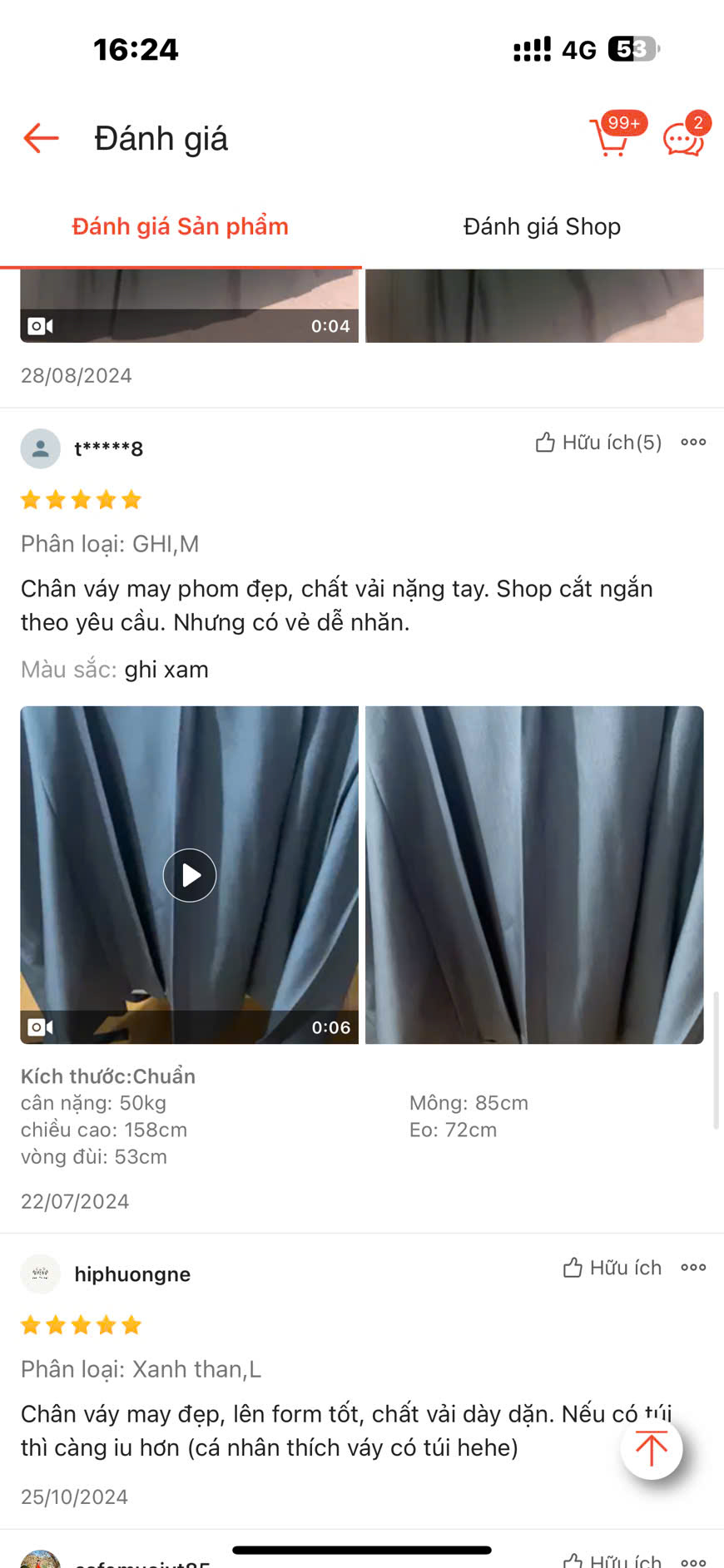Mark t*****8's review as helpful
The height and width of the screenshot is (1568, 724).
coord(598,443)
